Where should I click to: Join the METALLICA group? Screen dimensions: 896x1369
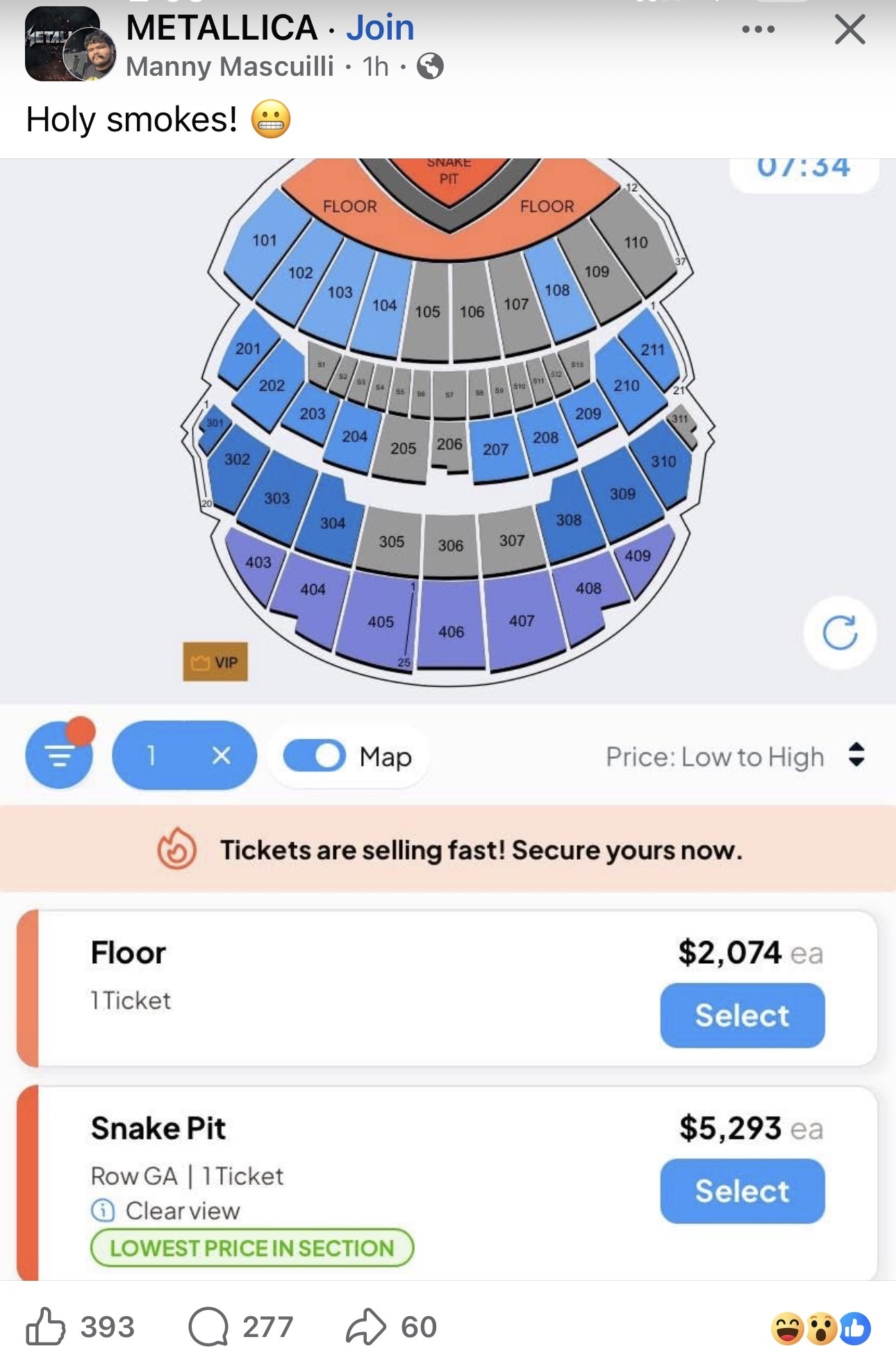pos(380,28)
